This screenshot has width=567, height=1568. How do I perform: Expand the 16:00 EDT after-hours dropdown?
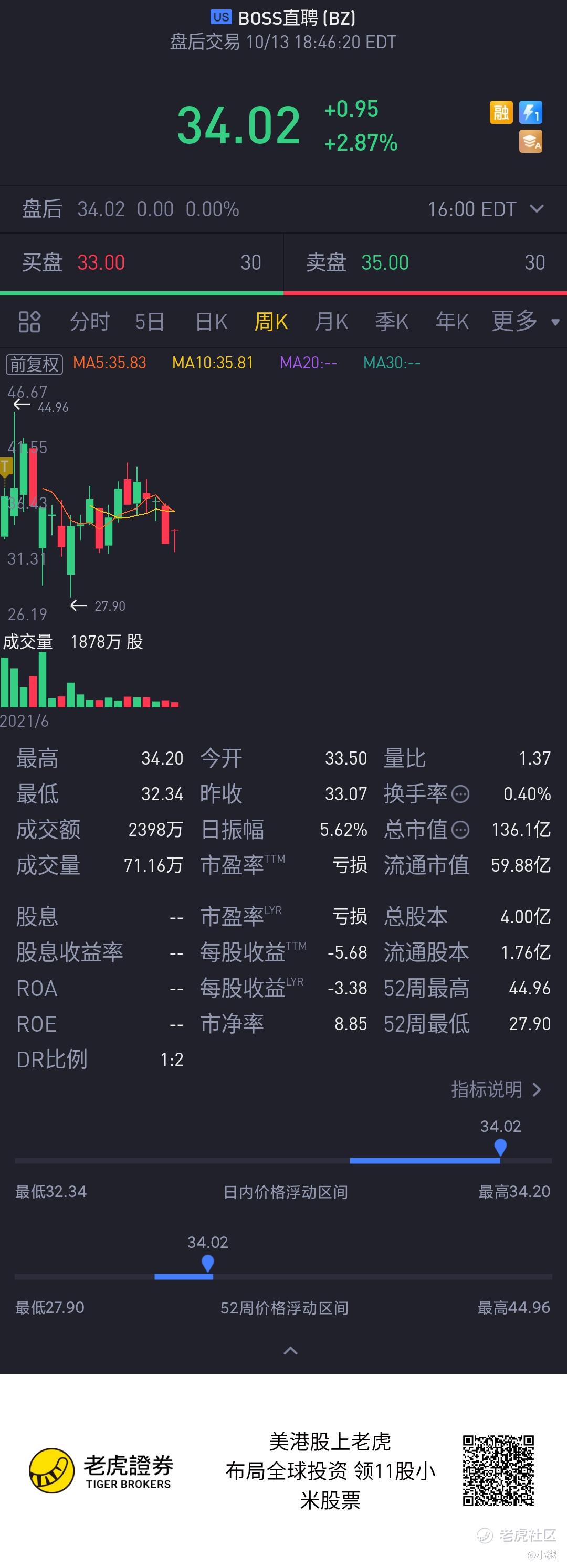click(537, 209)
